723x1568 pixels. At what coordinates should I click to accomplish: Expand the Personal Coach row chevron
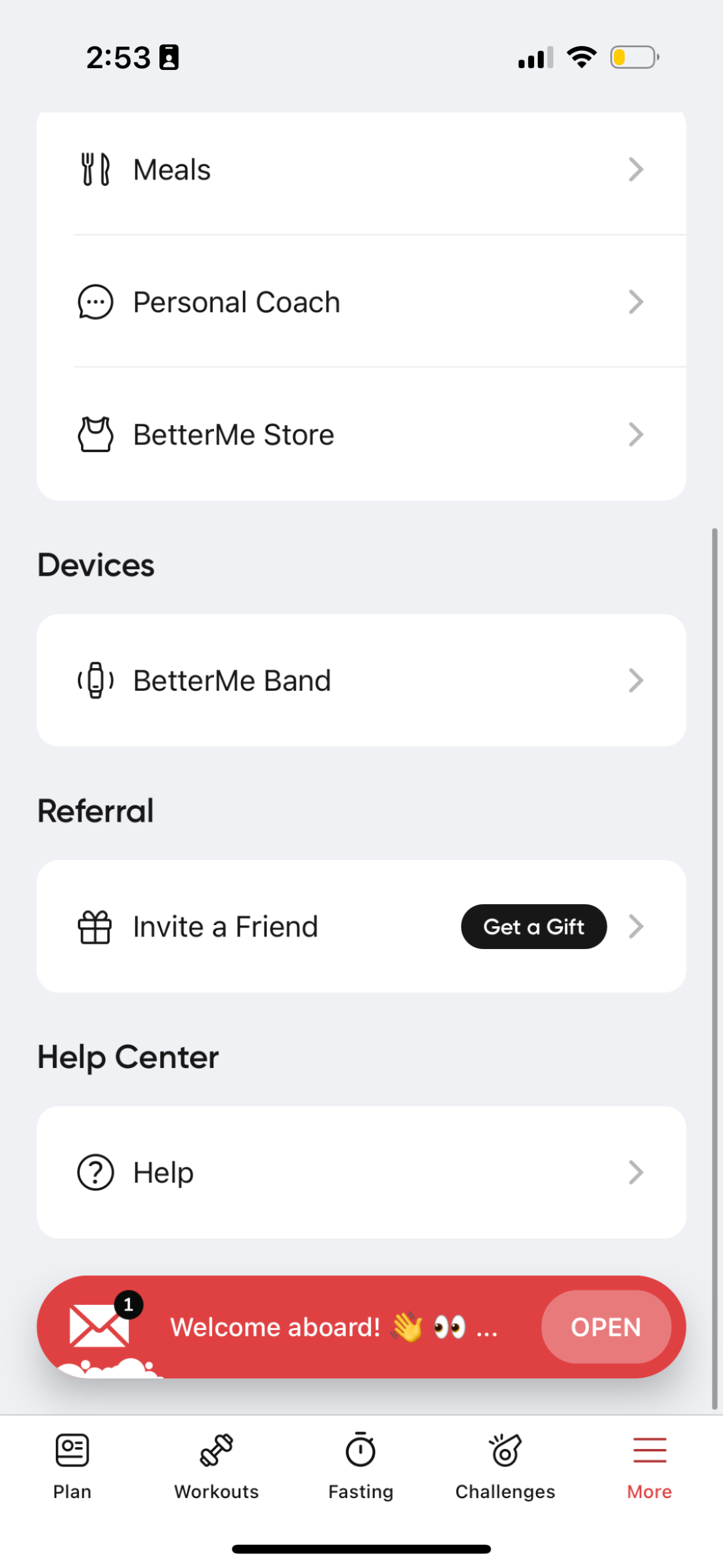[636, 301]
